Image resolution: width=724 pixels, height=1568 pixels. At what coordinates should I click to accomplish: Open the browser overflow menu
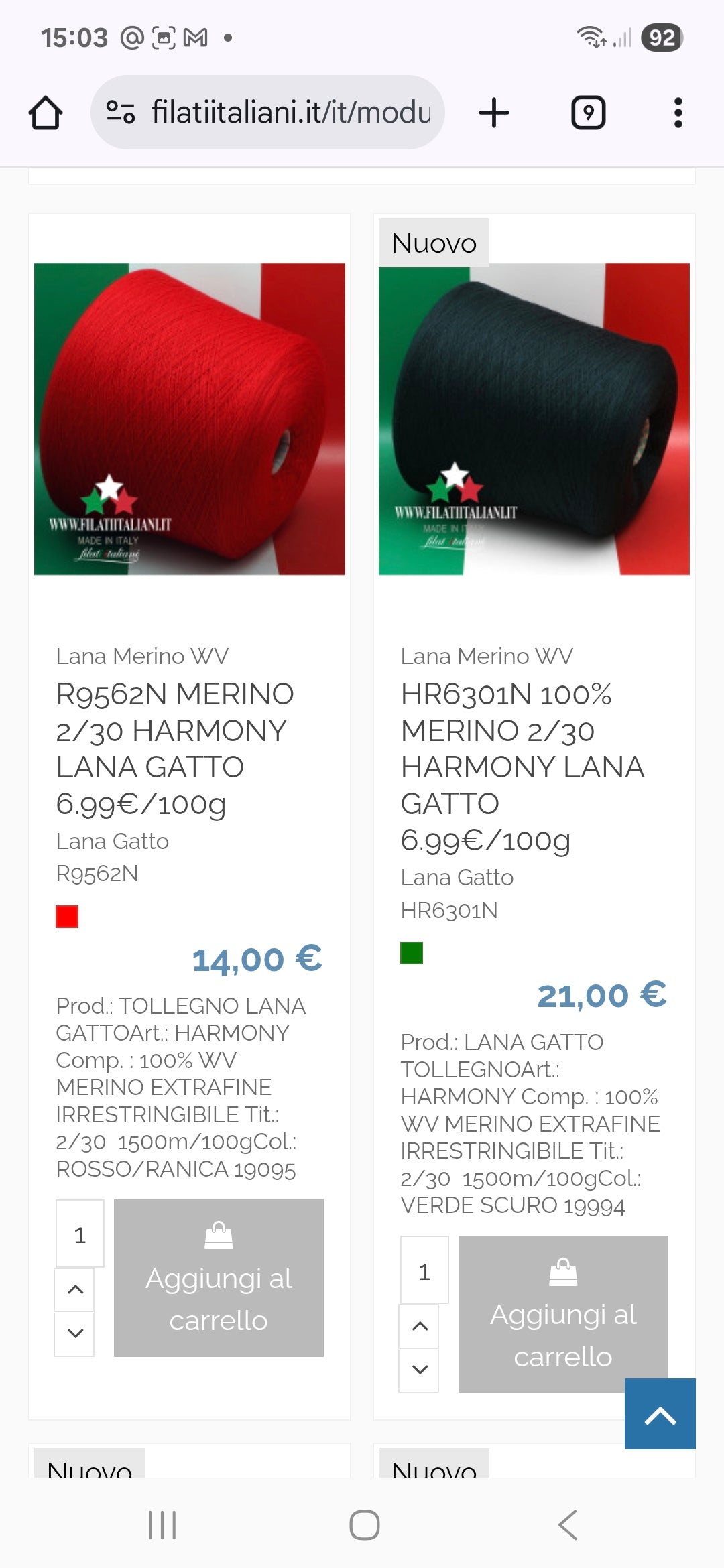[x=678, y=113]
